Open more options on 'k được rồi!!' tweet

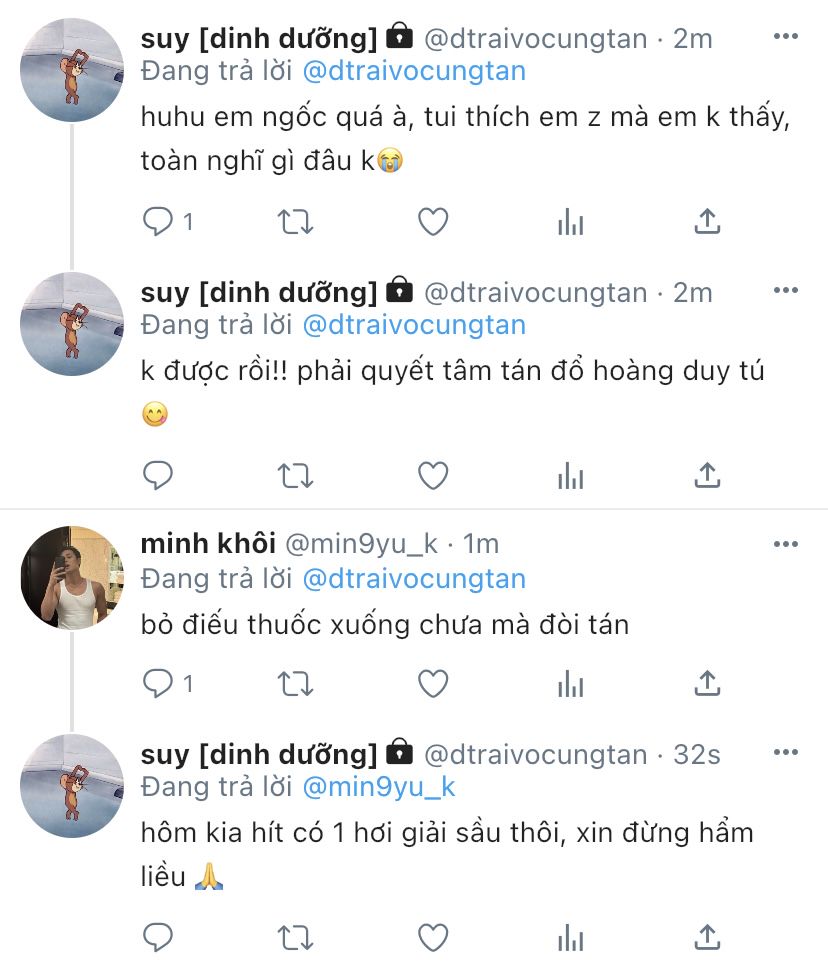tap(785, 292)
